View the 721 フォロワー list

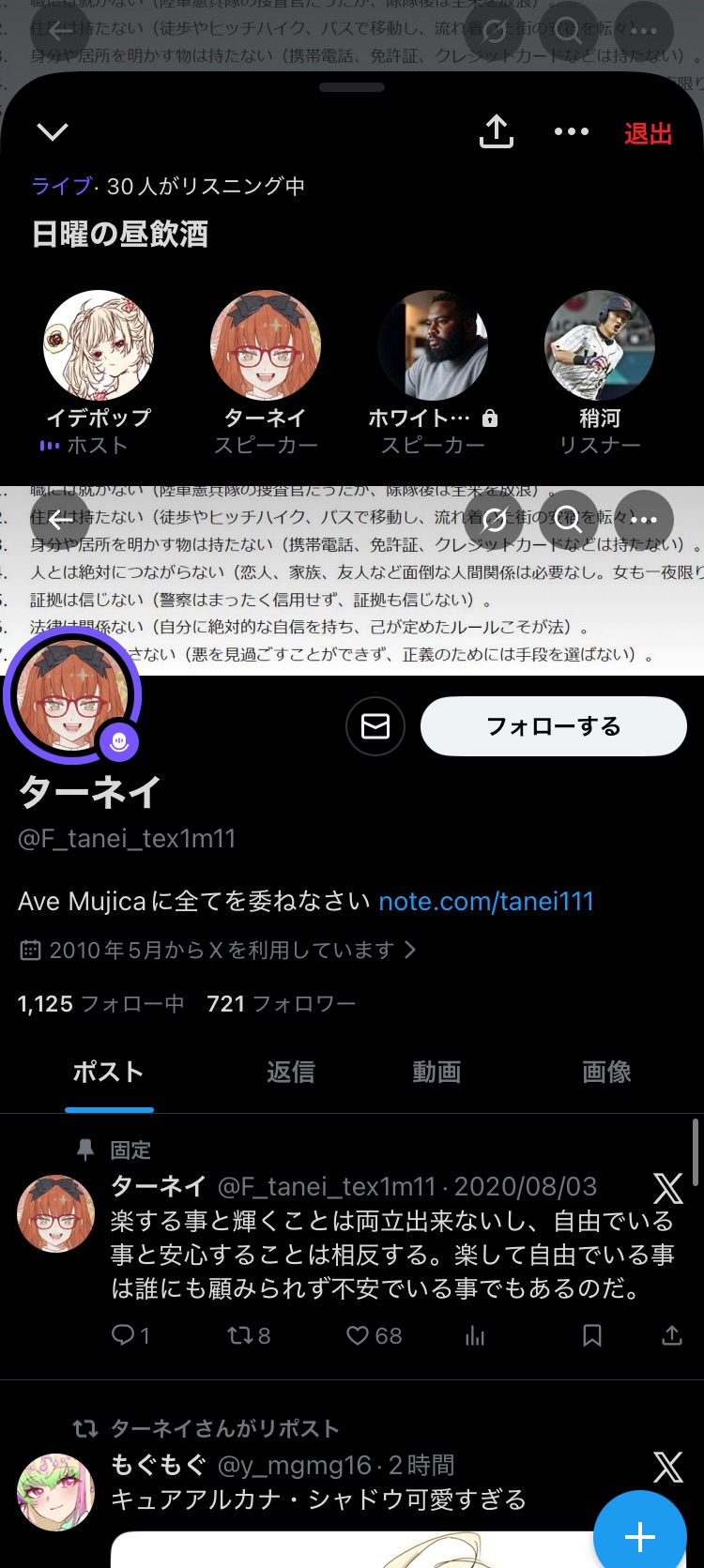281,1004
